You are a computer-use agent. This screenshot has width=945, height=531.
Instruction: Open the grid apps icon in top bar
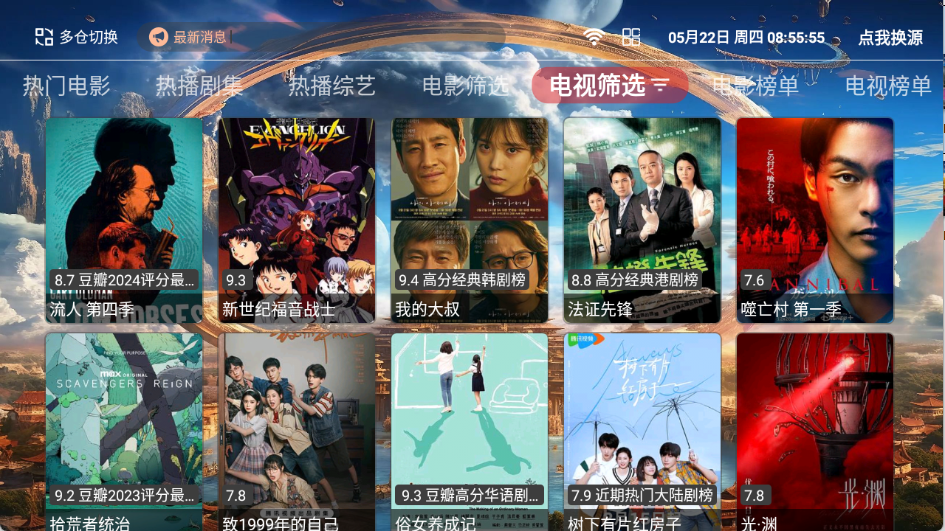point(631,37)
